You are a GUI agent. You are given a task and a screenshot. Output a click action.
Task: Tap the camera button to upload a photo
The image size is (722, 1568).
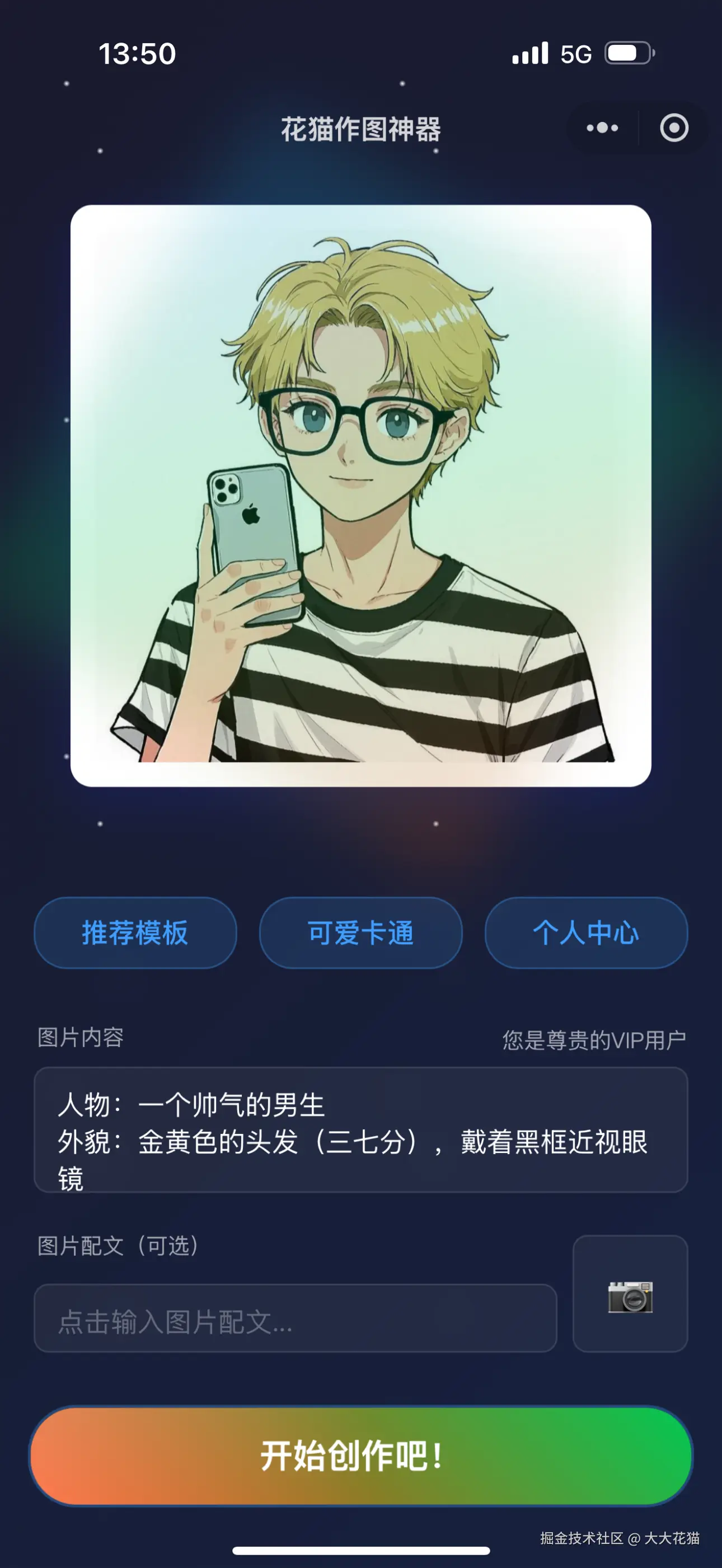pos(630,1293)
